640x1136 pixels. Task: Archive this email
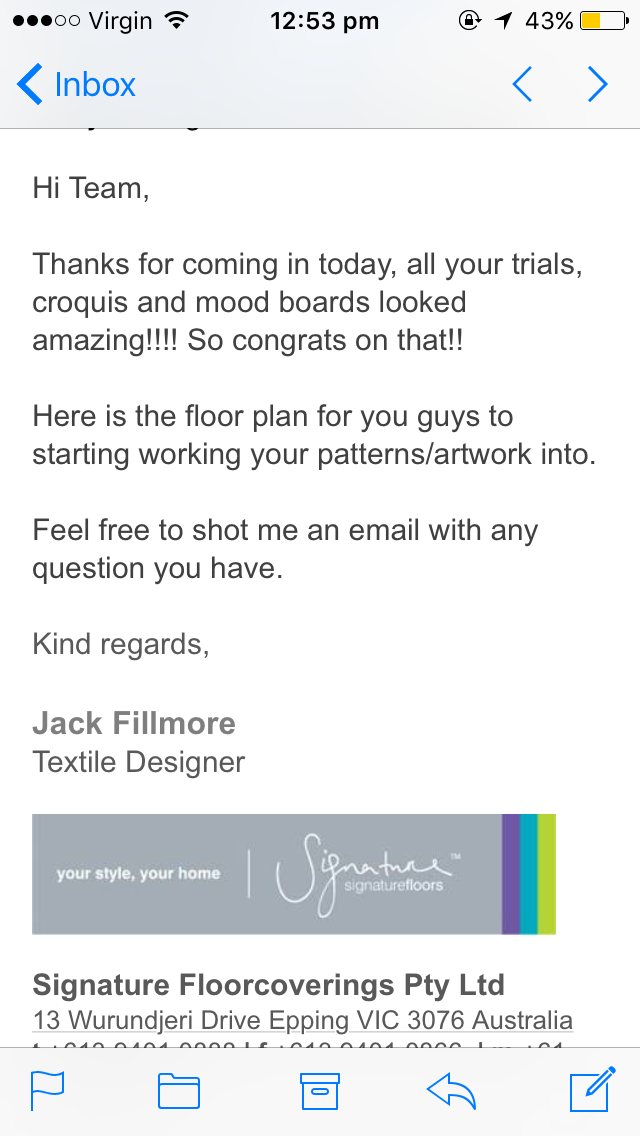[320, 1090]
